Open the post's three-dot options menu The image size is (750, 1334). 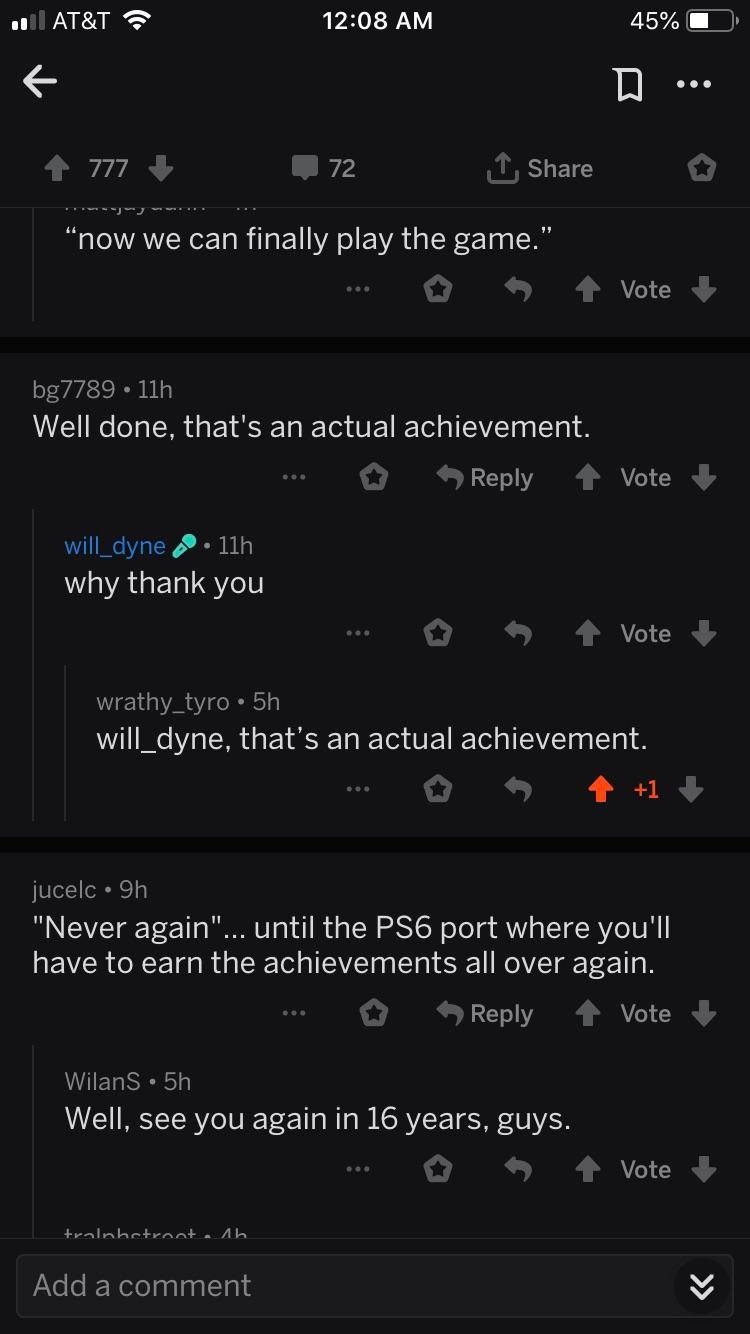694,84
